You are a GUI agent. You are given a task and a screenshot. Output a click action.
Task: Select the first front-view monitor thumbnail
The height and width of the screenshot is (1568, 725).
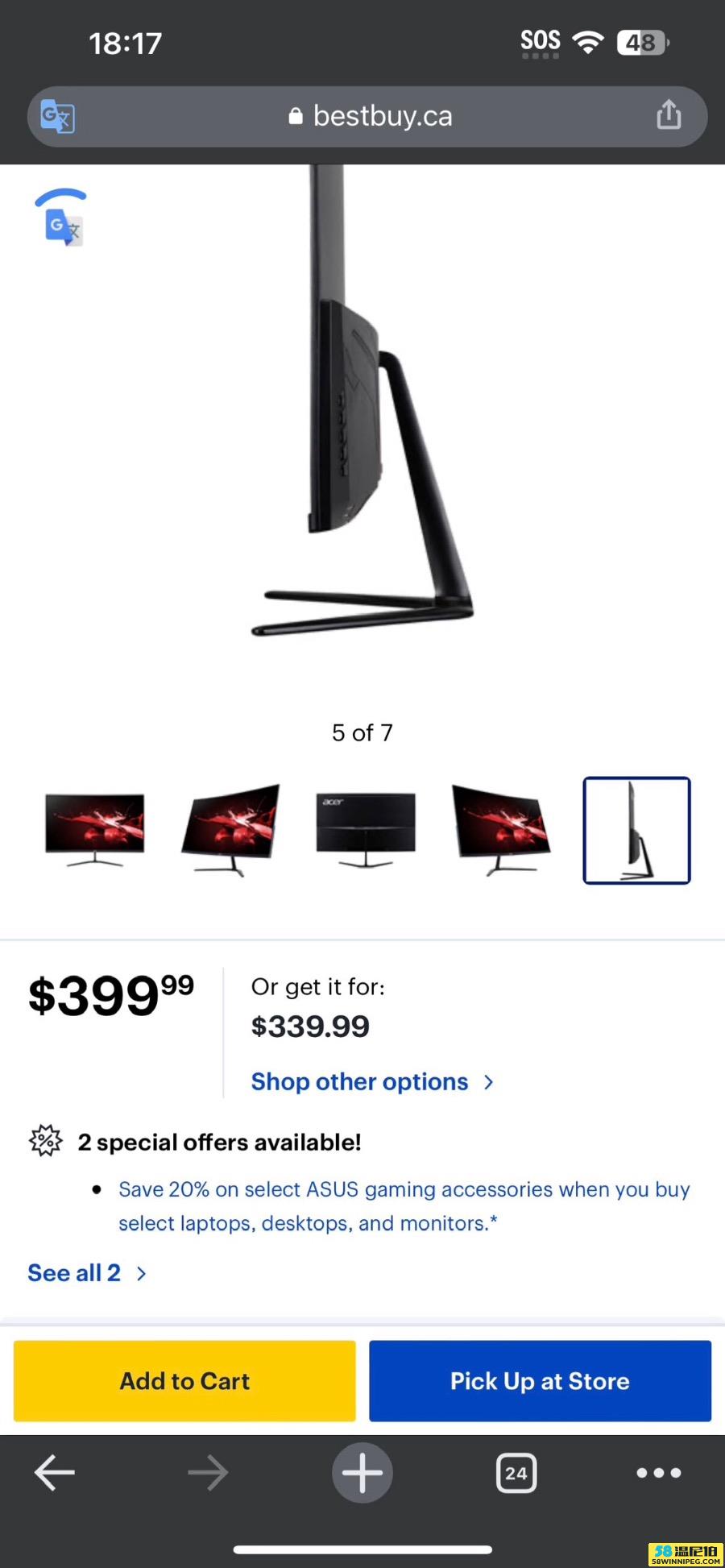tap(95, 830)
